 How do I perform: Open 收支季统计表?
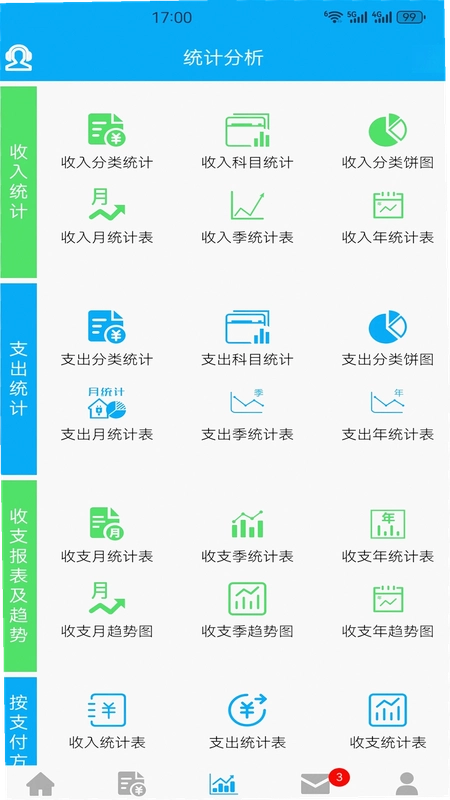(x=247, y=535)
